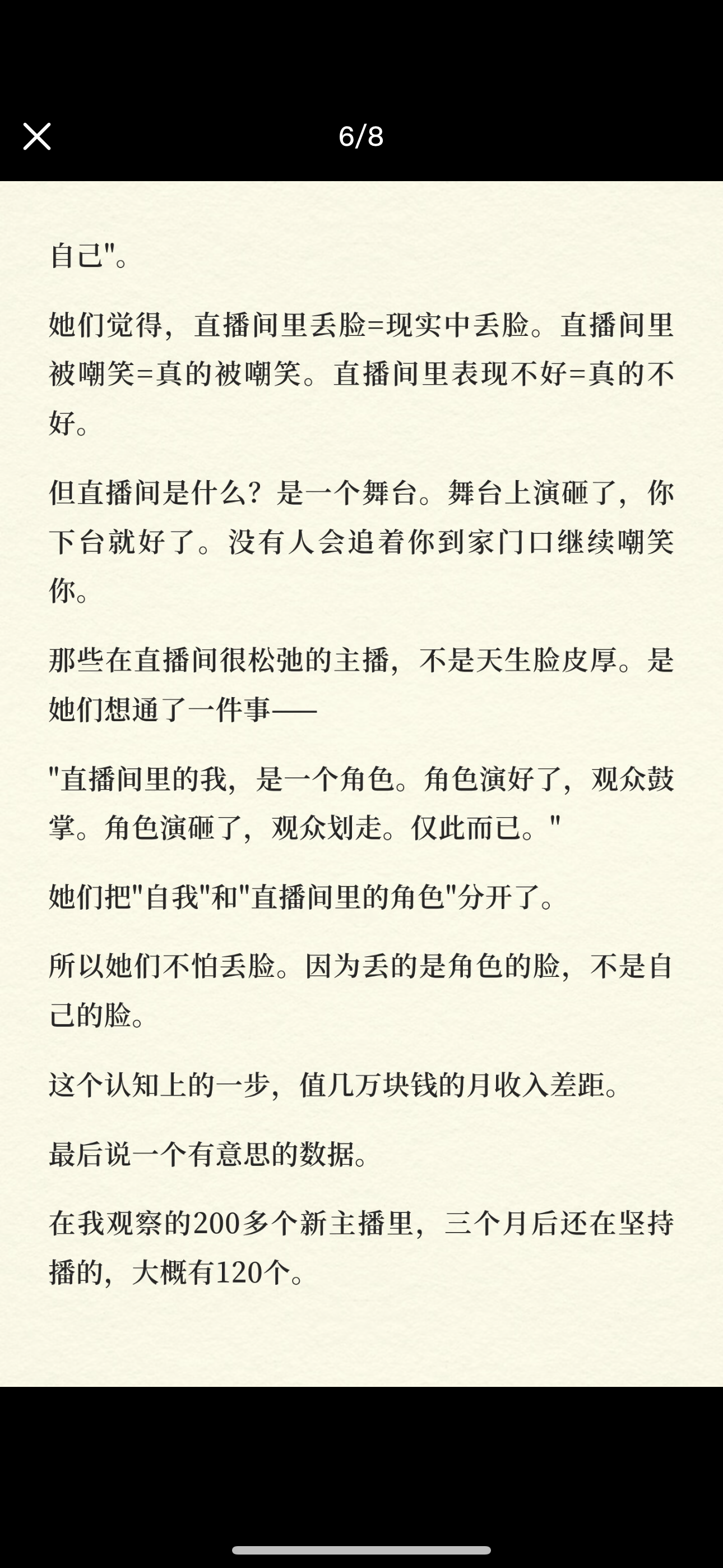Screen dimensions: 723x1568
Task: Close the full-screen image viewer
Action: tap(36, 136)
